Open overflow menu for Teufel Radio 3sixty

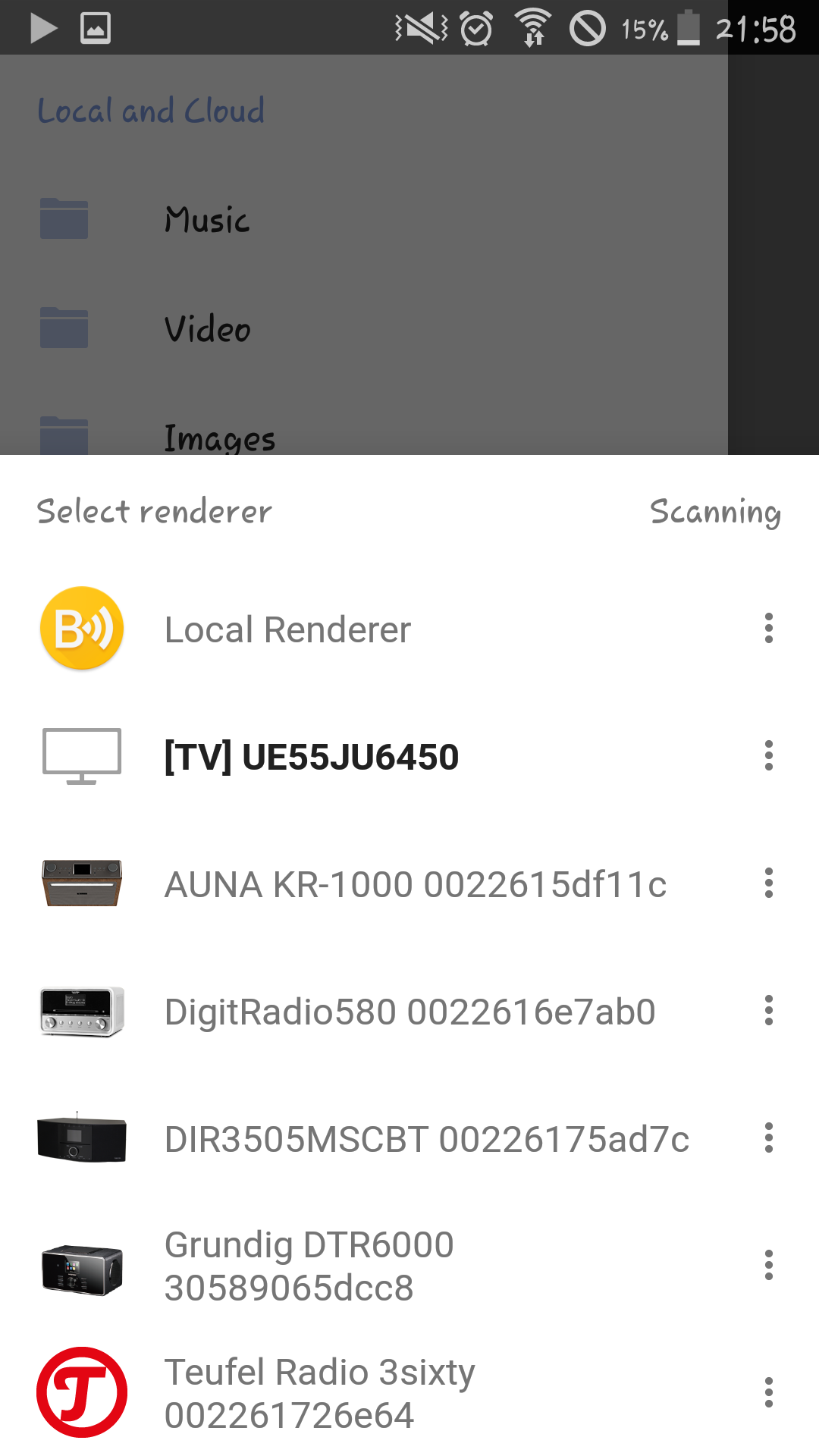769,1393
